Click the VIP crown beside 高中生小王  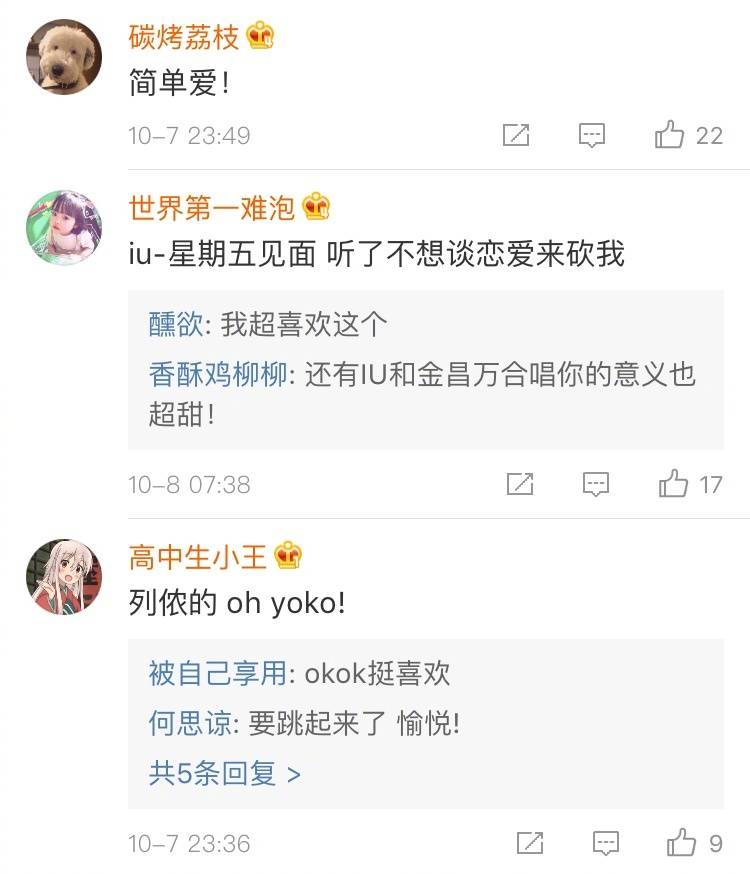click(289, 556)
